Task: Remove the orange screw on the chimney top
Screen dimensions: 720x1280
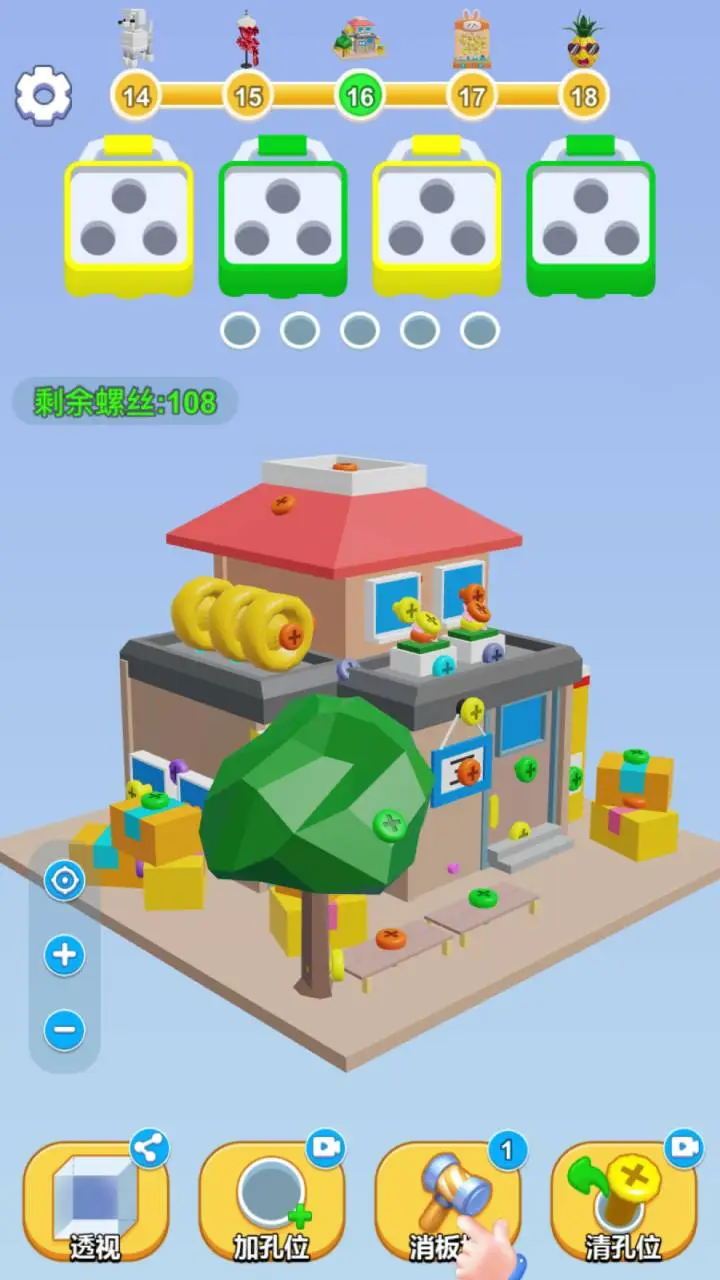Action: (345, 466)
